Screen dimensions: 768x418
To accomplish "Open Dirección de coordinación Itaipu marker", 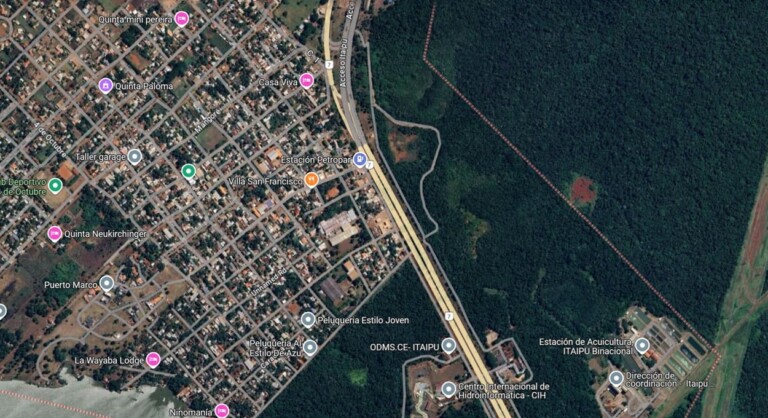I will (616, 378).
